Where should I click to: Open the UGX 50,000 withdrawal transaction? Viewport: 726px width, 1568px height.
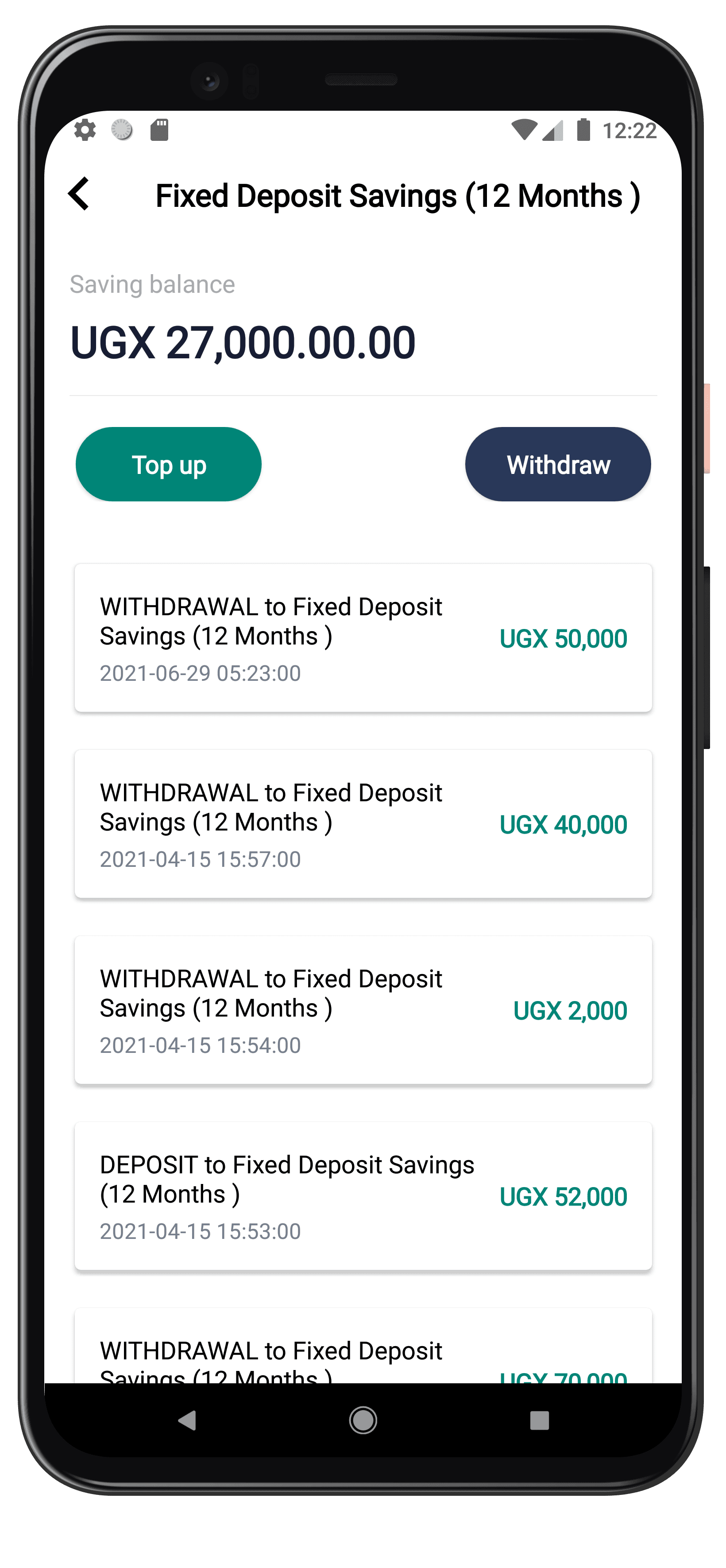[363, 637]
